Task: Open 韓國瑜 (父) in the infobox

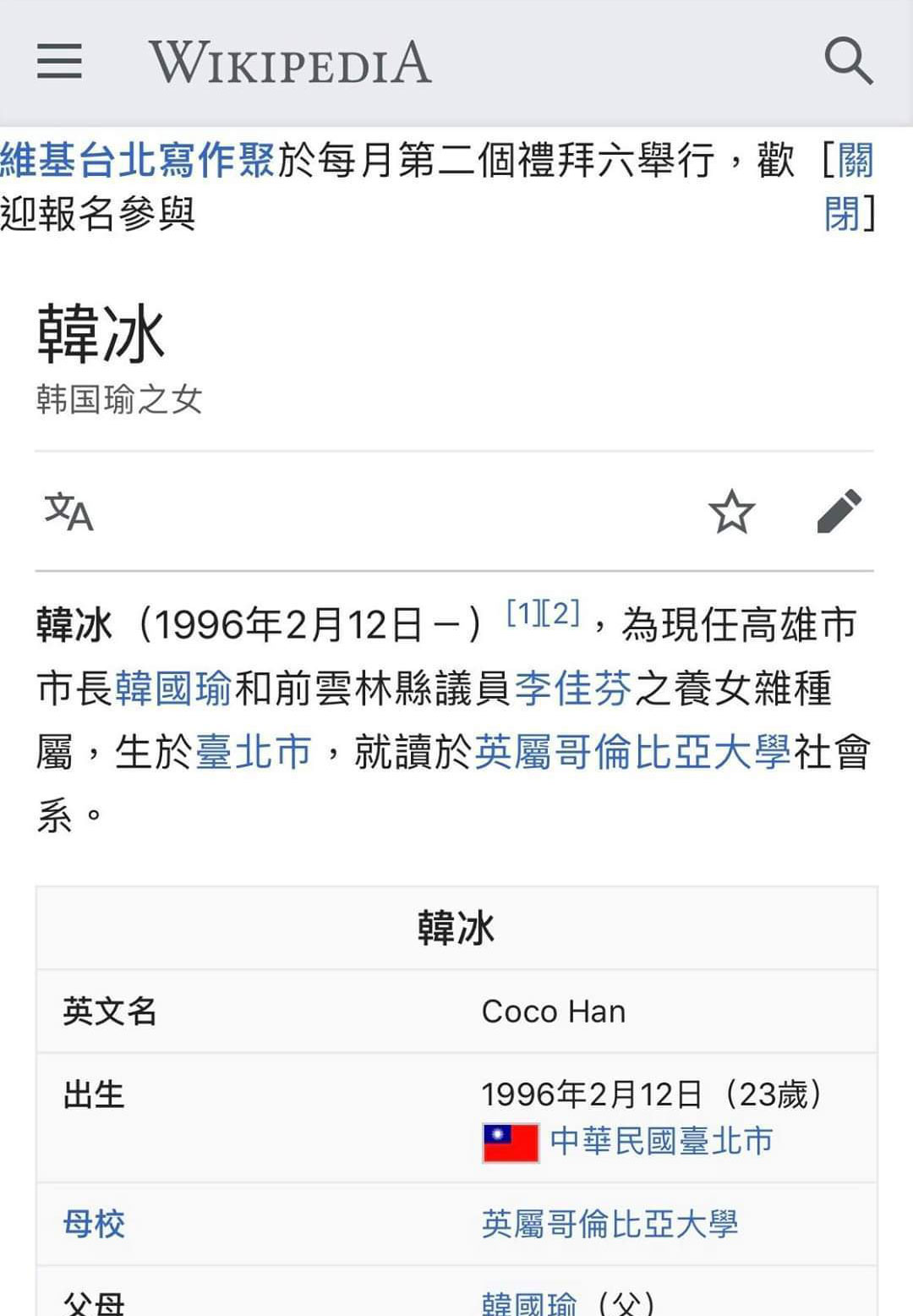Action: 530,1303
